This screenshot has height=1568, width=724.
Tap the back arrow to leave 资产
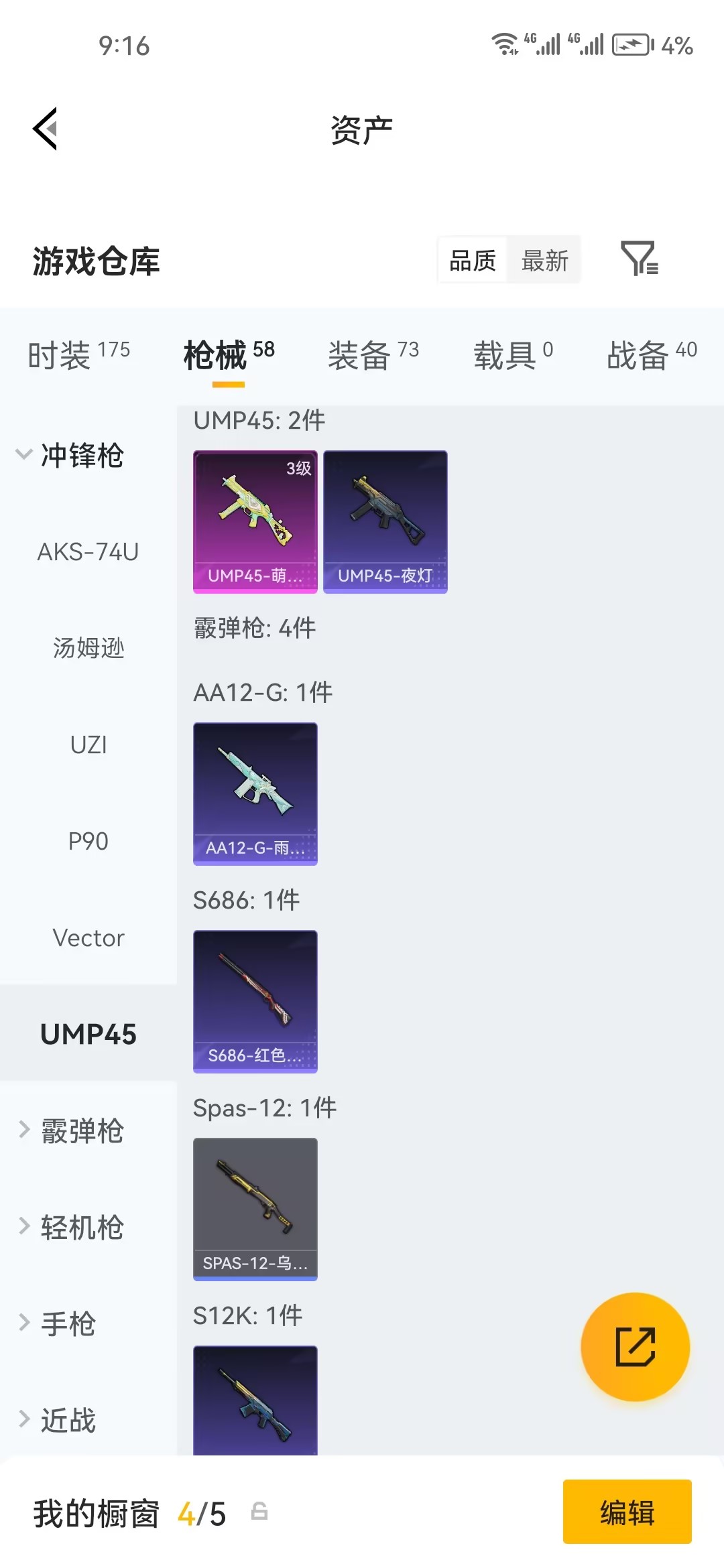[x=46, y=129]
